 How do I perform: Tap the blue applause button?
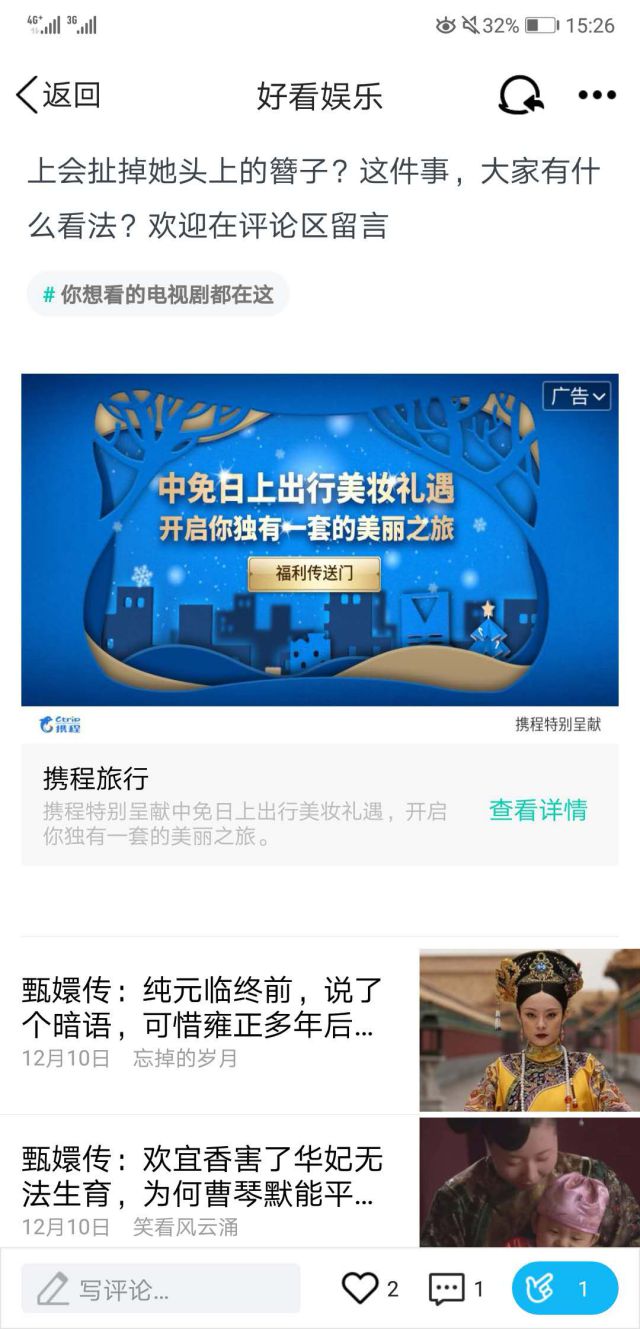[x=564, y=1288]
